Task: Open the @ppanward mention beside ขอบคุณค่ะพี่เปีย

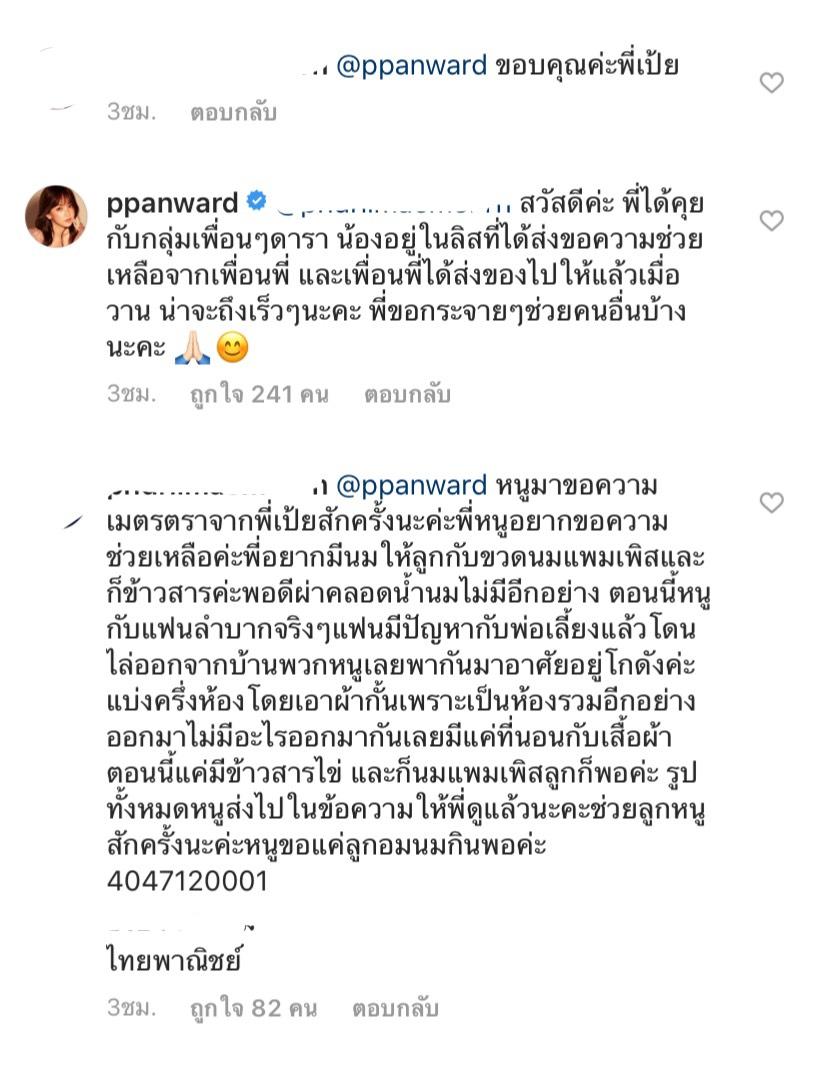Action: pos(412,66)
